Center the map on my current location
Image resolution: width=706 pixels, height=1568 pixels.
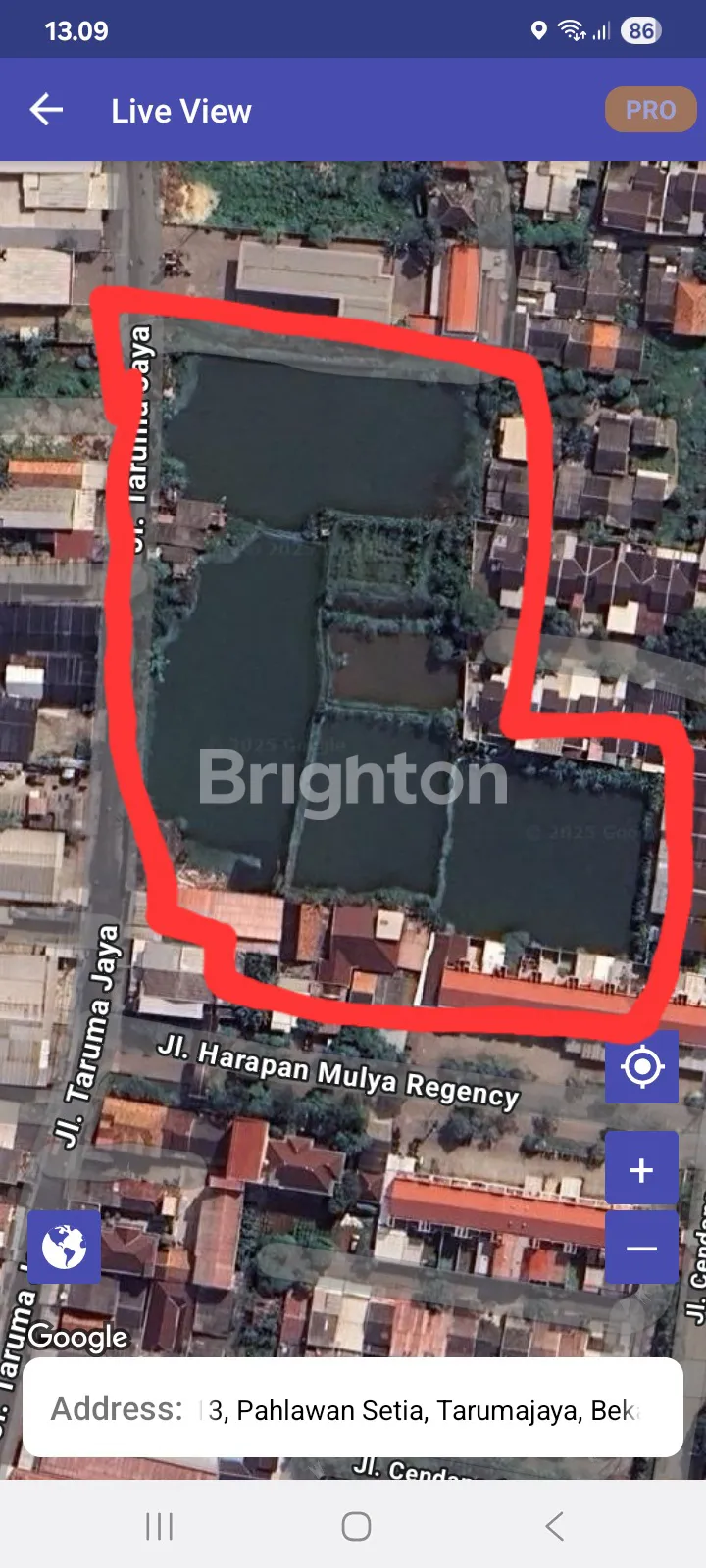[x=641, y=1067]
